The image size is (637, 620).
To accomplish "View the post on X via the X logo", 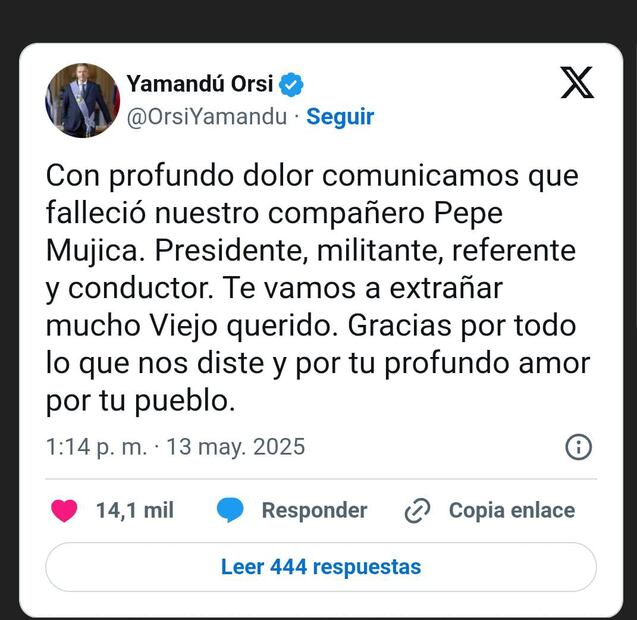I will coord(577,83).
